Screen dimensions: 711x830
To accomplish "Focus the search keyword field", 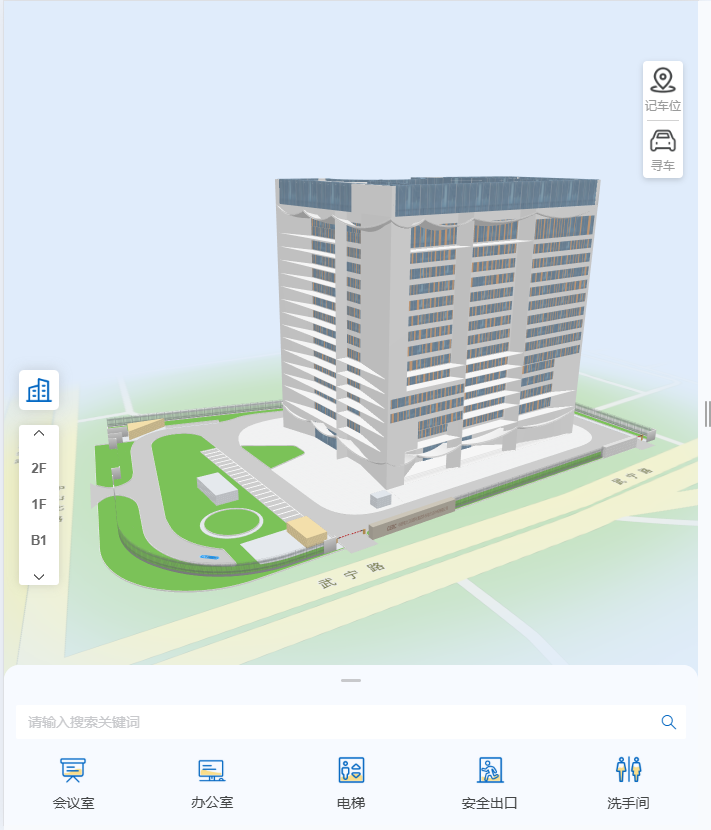I will pos(339,722).
